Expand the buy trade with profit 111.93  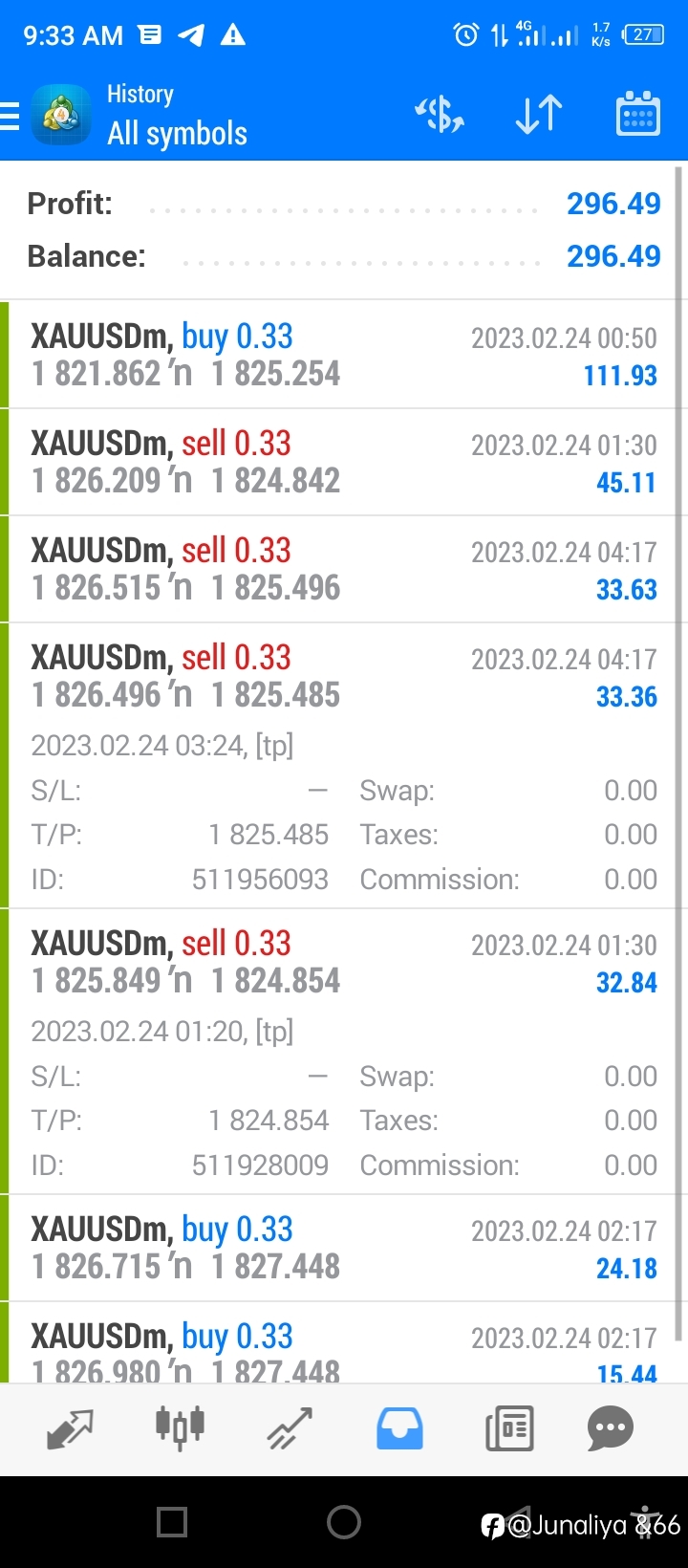(x=344, y=355)
